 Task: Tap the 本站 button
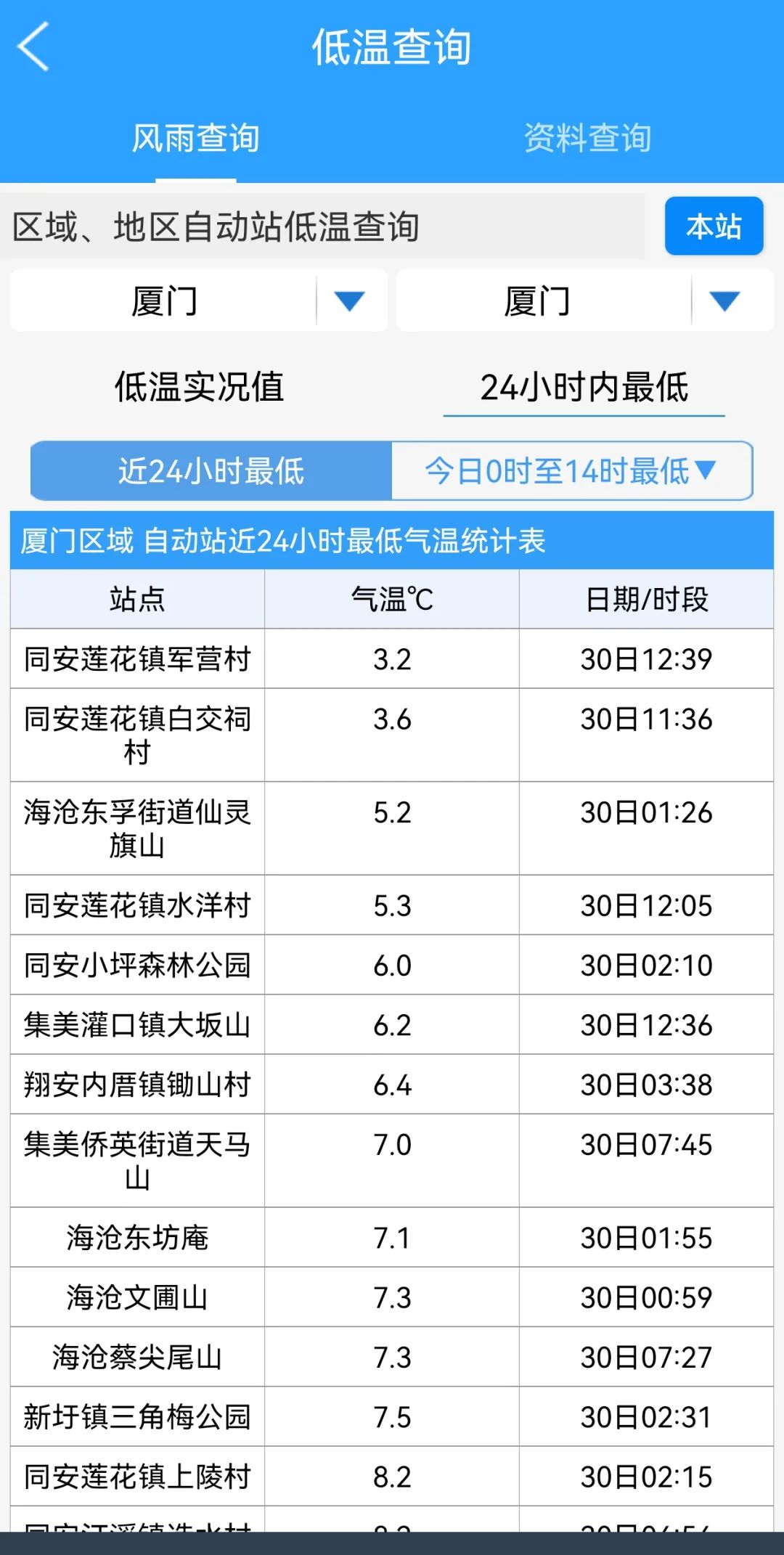click(x=714, y=226)
